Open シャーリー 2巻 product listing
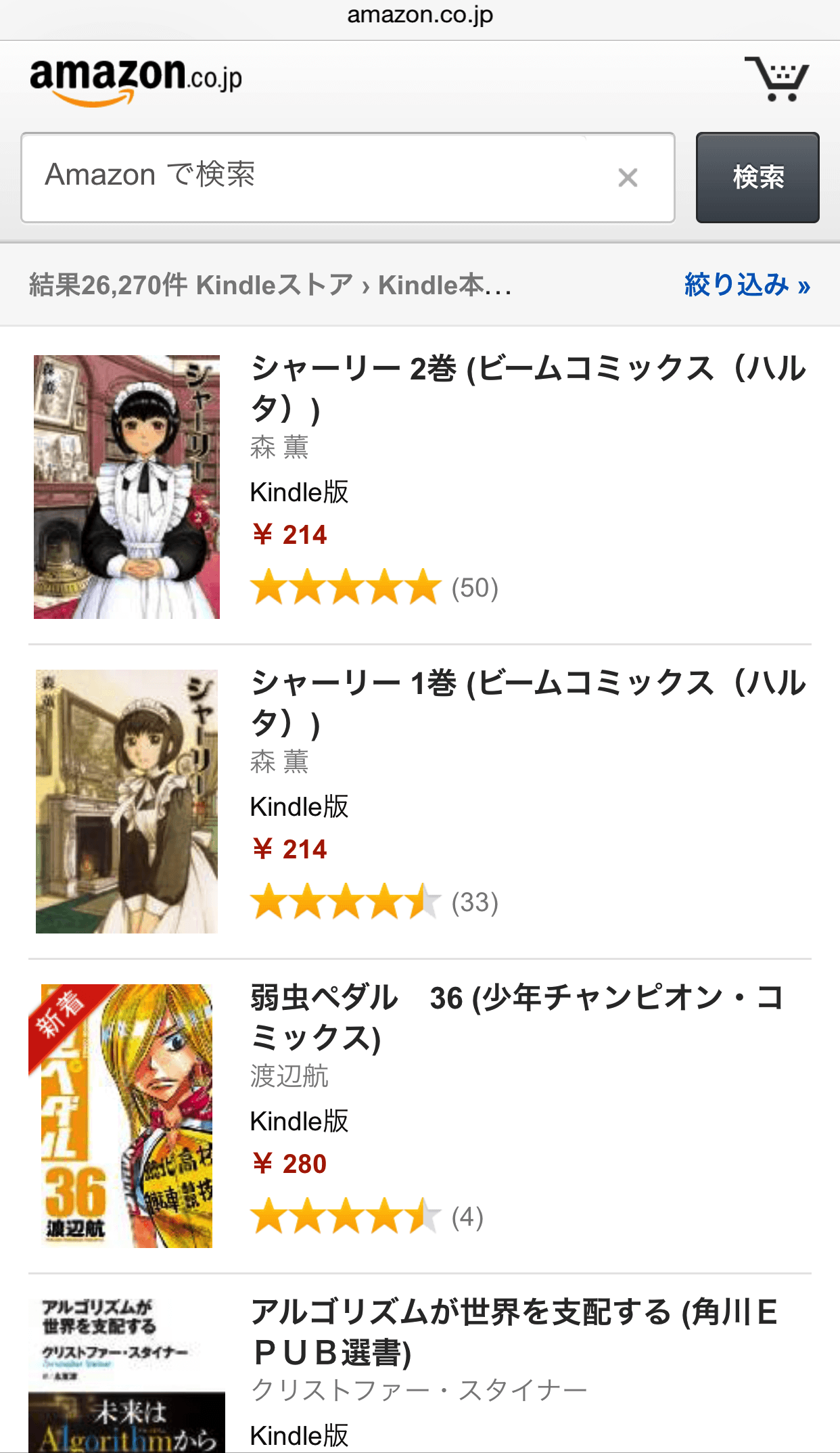The image size is (840, 1453). [528, 388]
